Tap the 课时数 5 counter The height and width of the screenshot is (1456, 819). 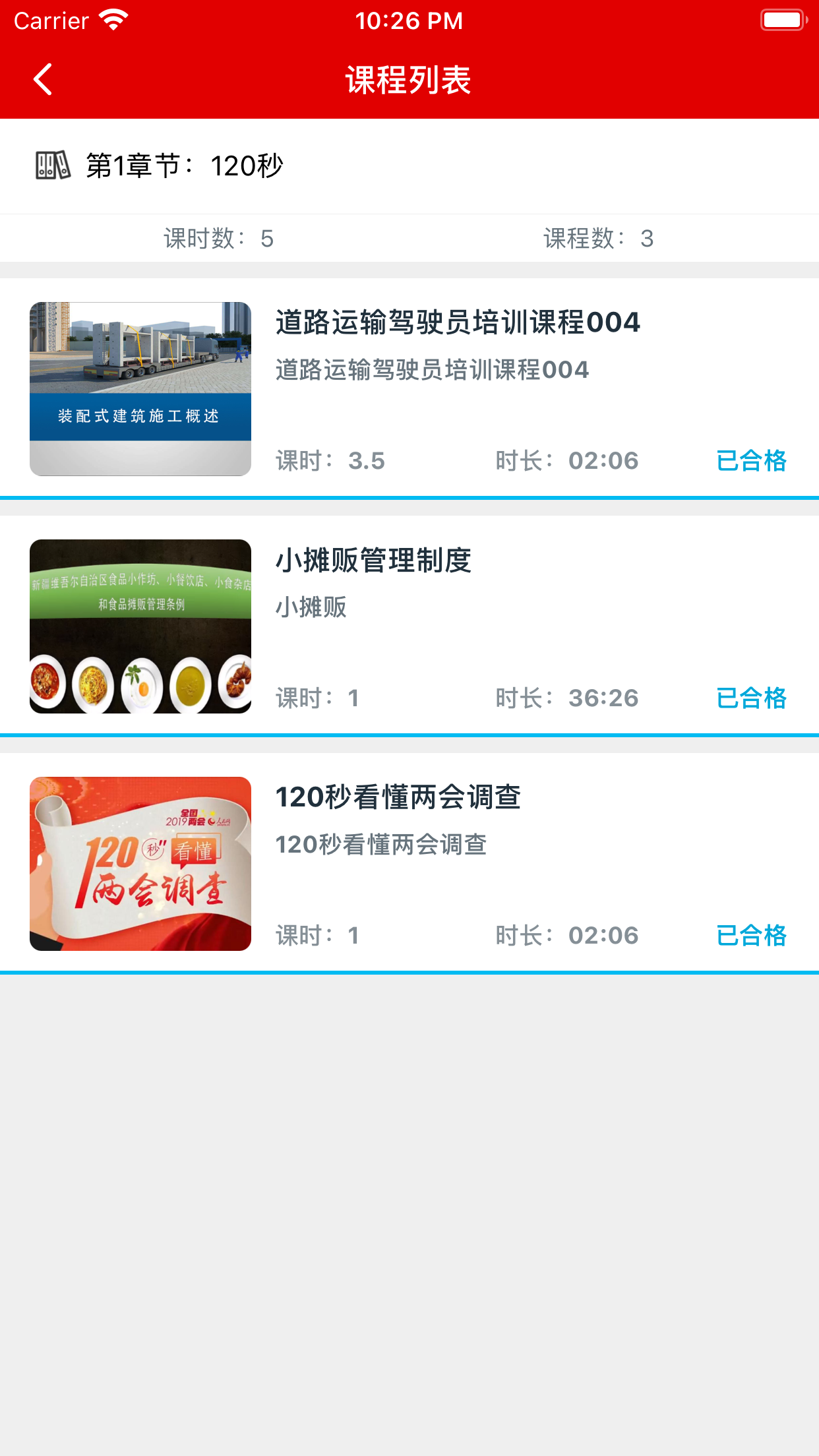pyautogui.click(x=218, y=239)
